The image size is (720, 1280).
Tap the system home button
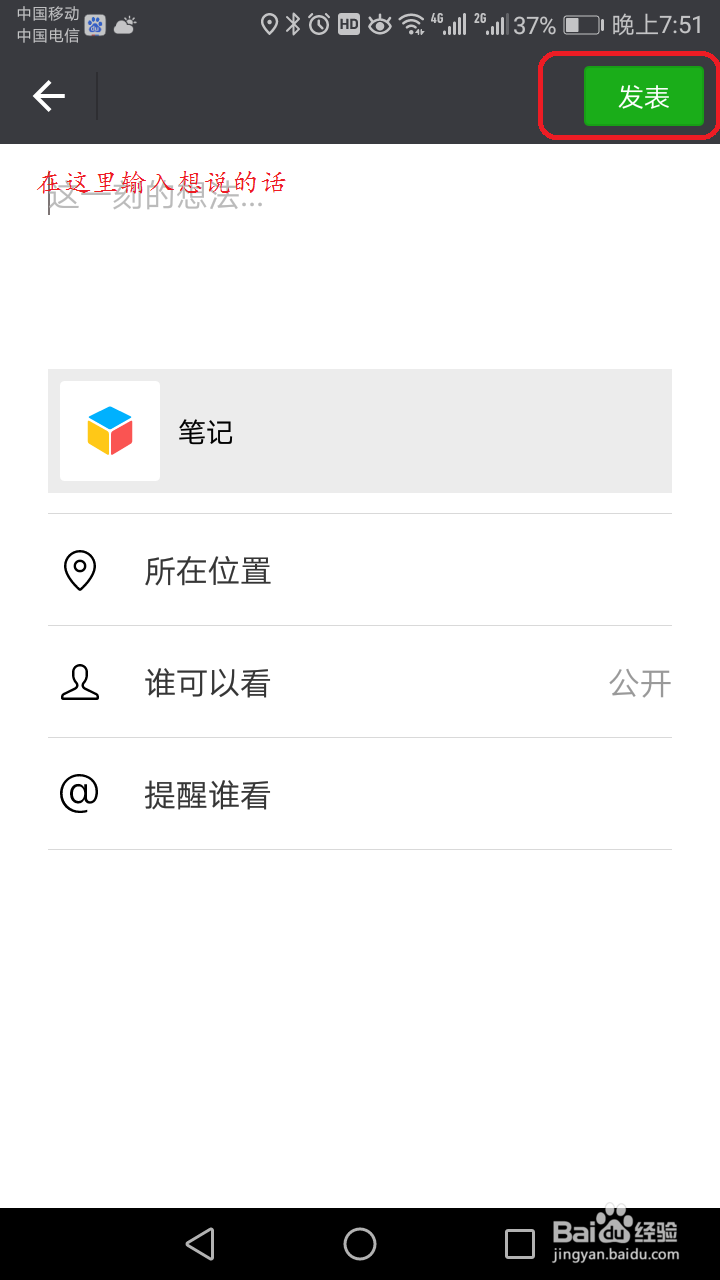point(360,1243)
